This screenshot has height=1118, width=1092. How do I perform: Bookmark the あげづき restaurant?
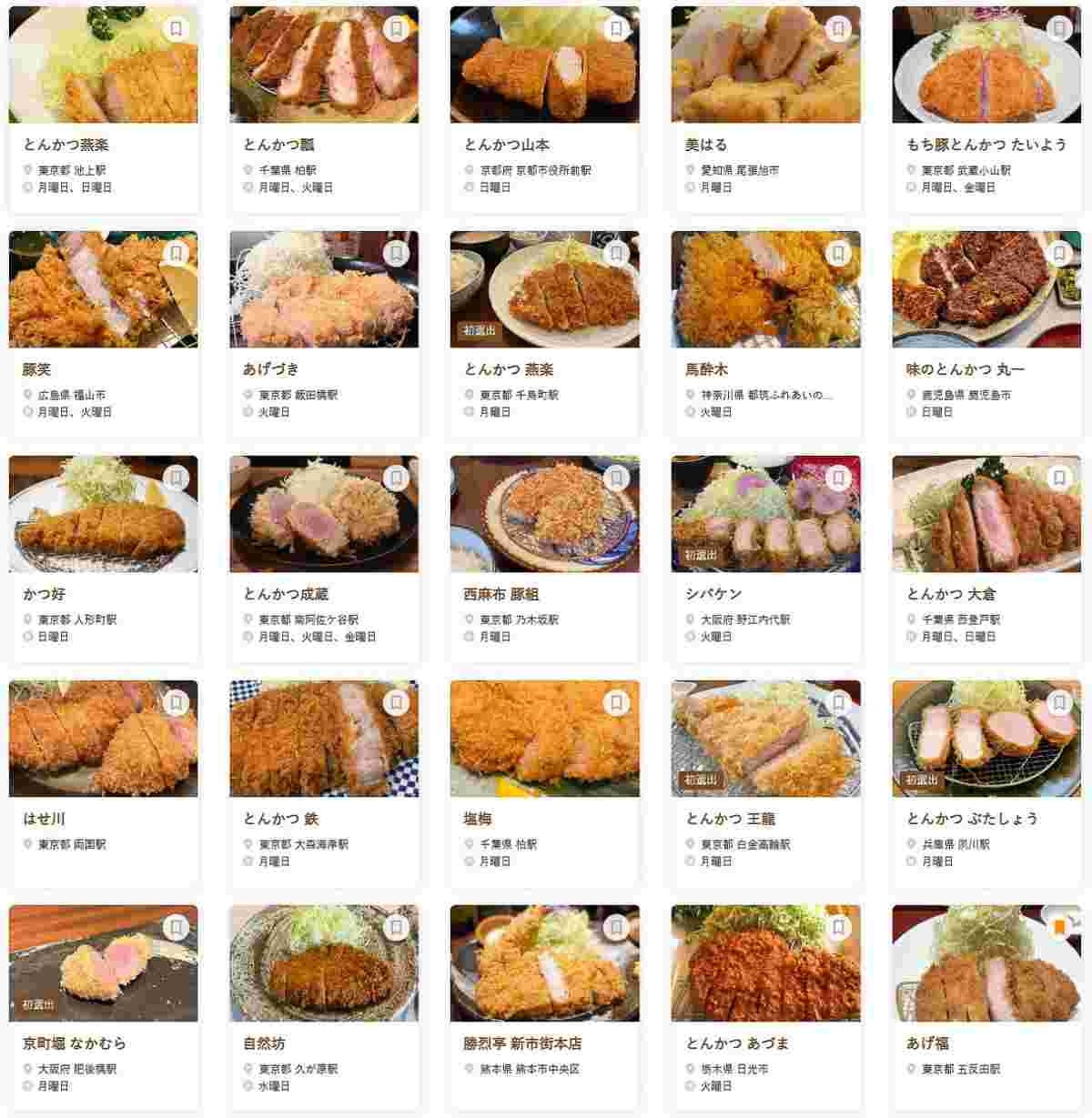click(x=397, y=253)
